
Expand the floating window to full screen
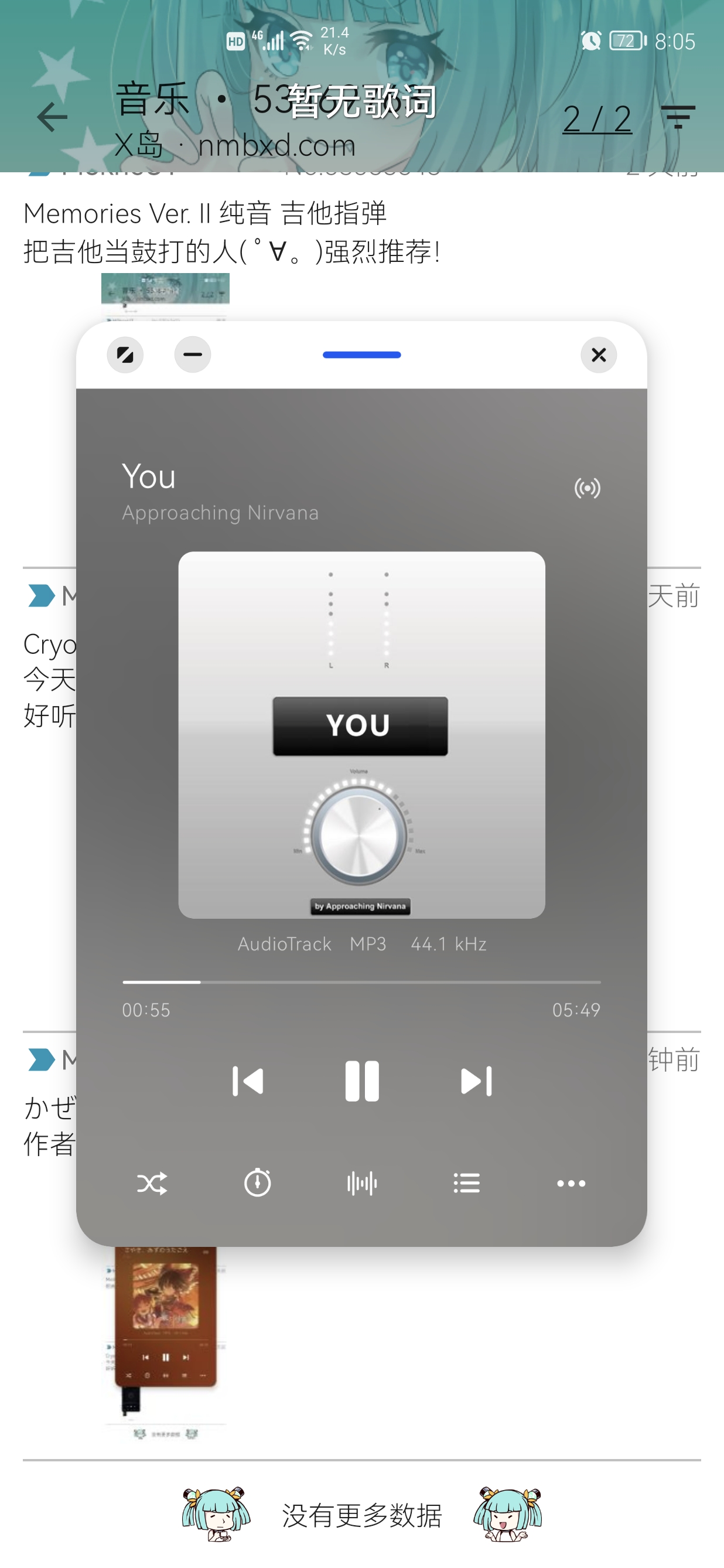pos(125,355)
